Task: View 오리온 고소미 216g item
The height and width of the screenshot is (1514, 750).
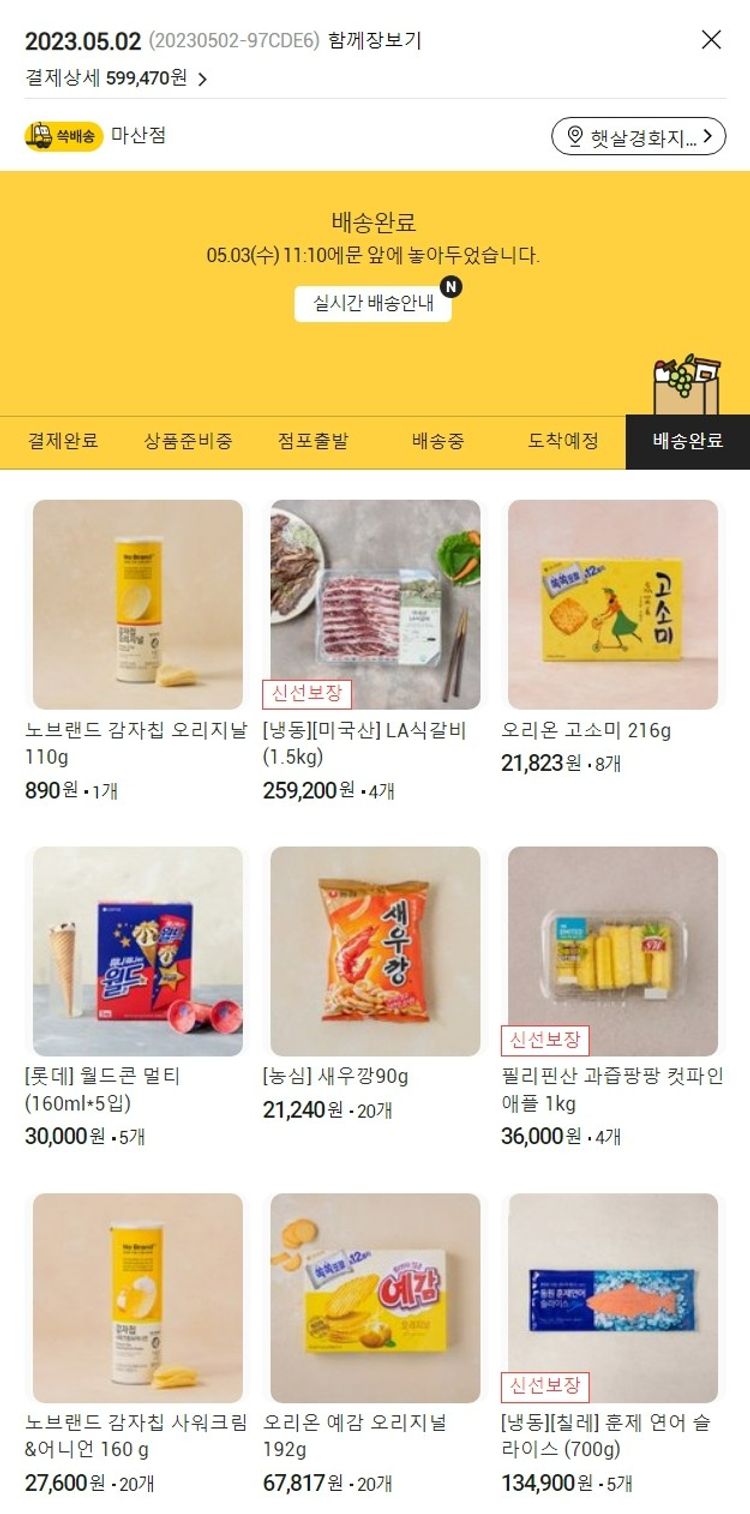Action: pyautogui.click(x=612, y=605)
